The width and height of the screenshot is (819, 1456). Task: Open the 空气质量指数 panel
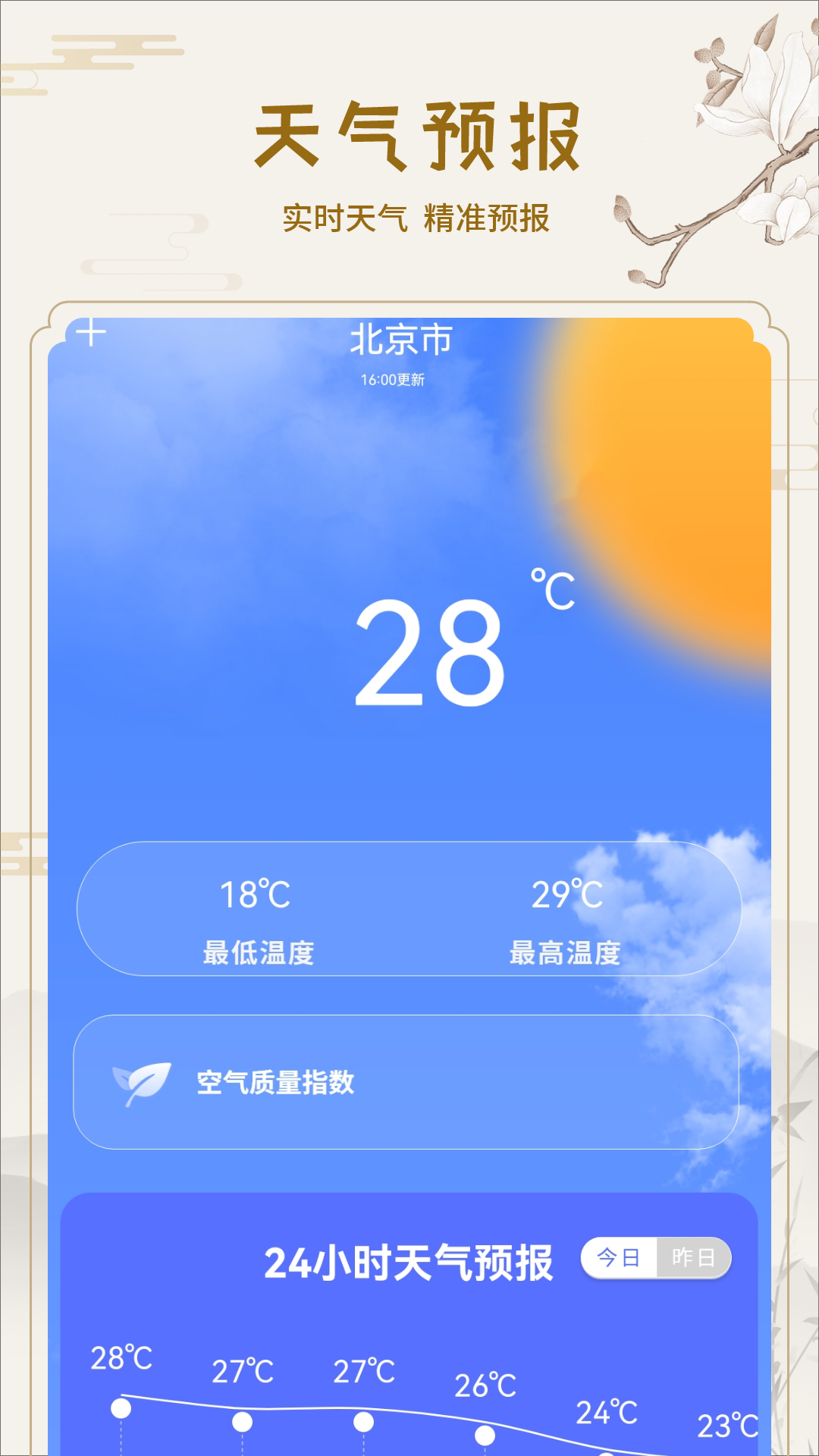tap(409, 1084)
